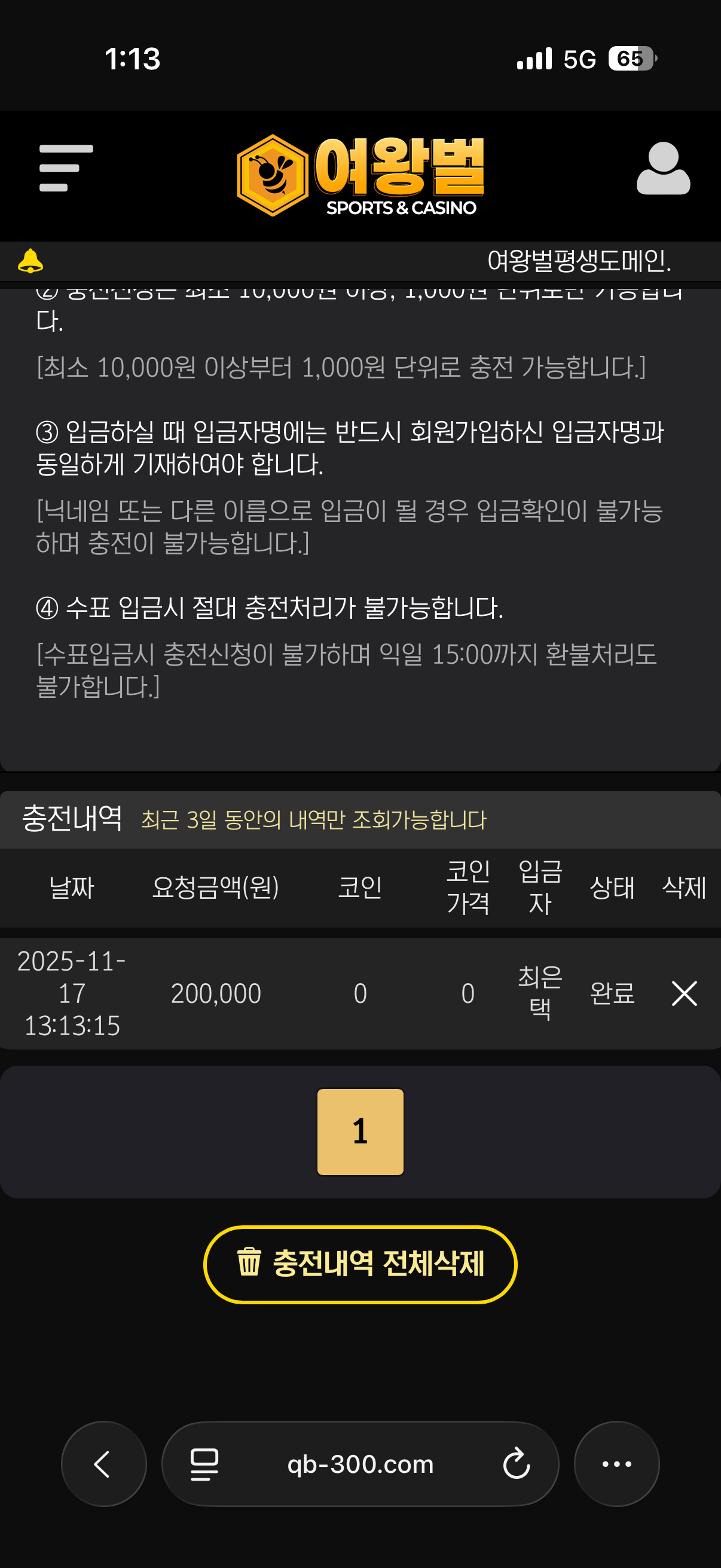Screen dimensions: 721x1568
Task: Open the page settings icon in address bar
Action: click(x=204, y=1463)
